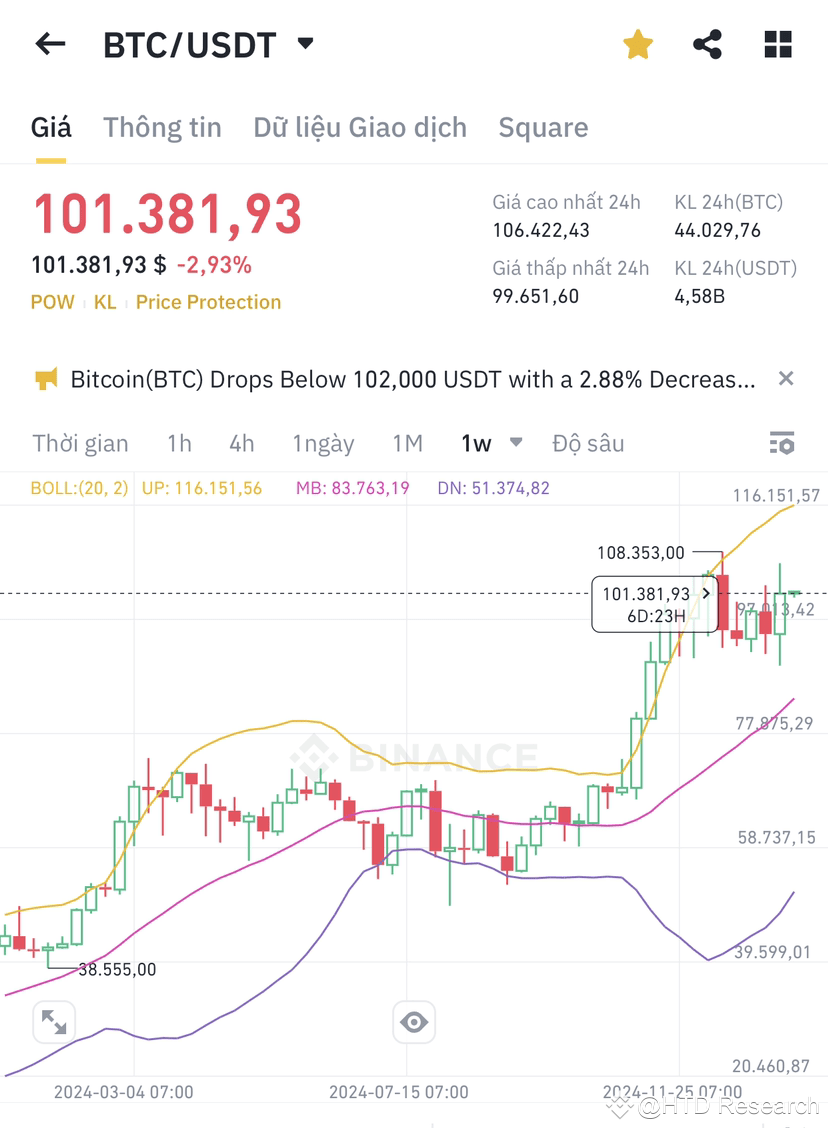The width and height of the screenshot is (828, 1128).
Task: Open the POW label link
Action: pos(52,302)
